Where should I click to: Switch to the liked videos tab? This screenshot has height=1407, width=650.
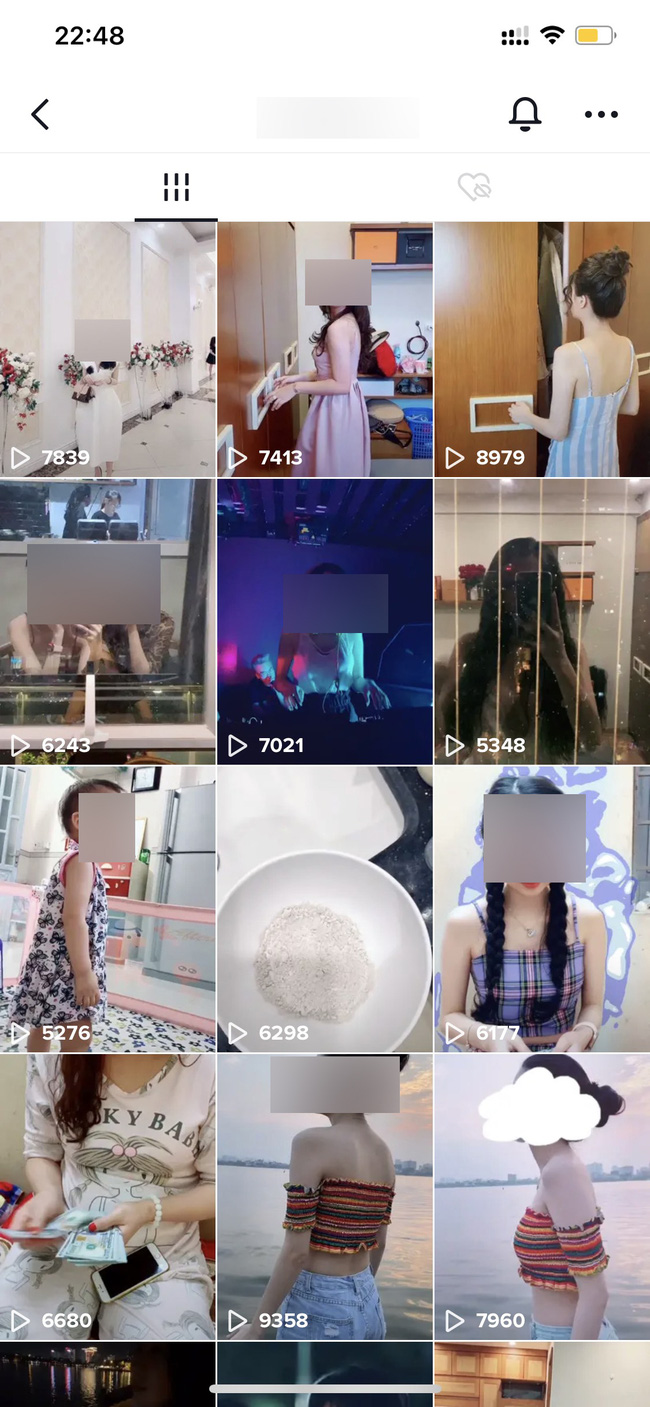coord(474,187)
